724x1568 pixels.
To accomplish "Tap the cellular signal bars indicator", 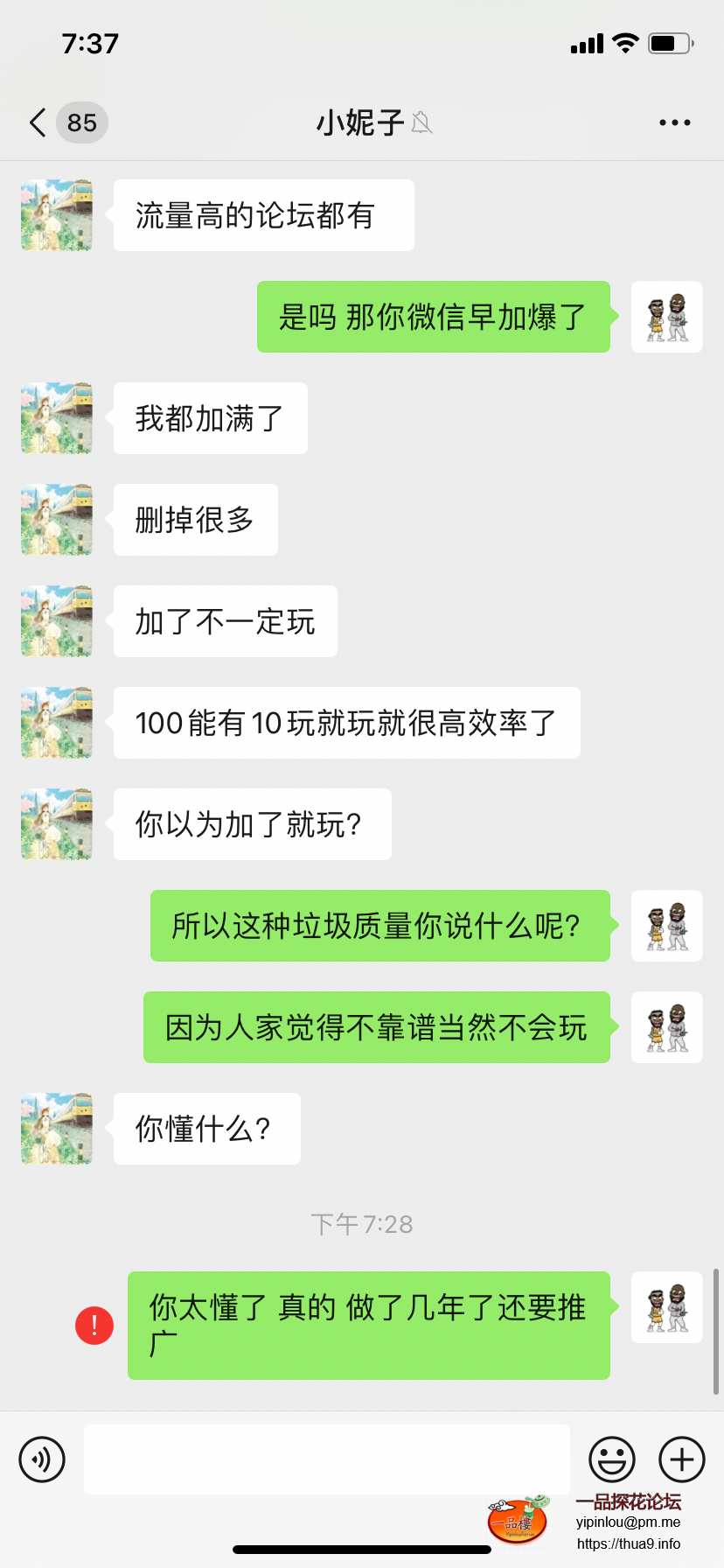I will [587, 43].
